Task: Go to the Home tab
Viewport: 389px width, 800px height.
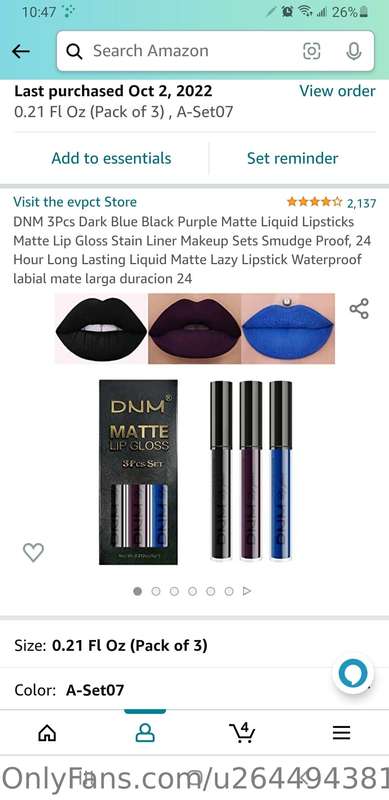Action: 47,733
